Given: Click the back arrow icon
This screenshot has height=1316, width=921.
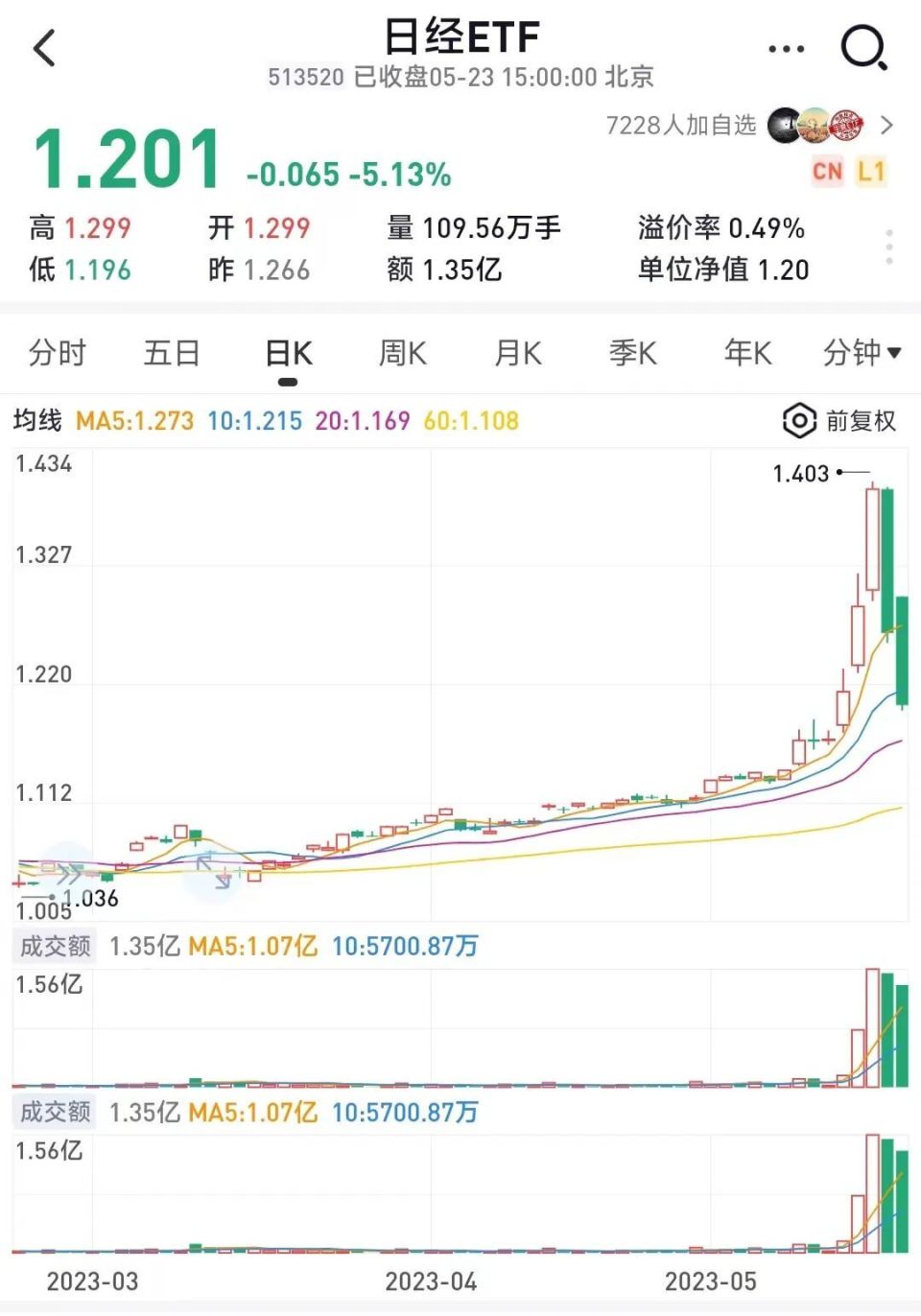Looking at the screenshot, I should pyautogui.click(x=45, y=48).
